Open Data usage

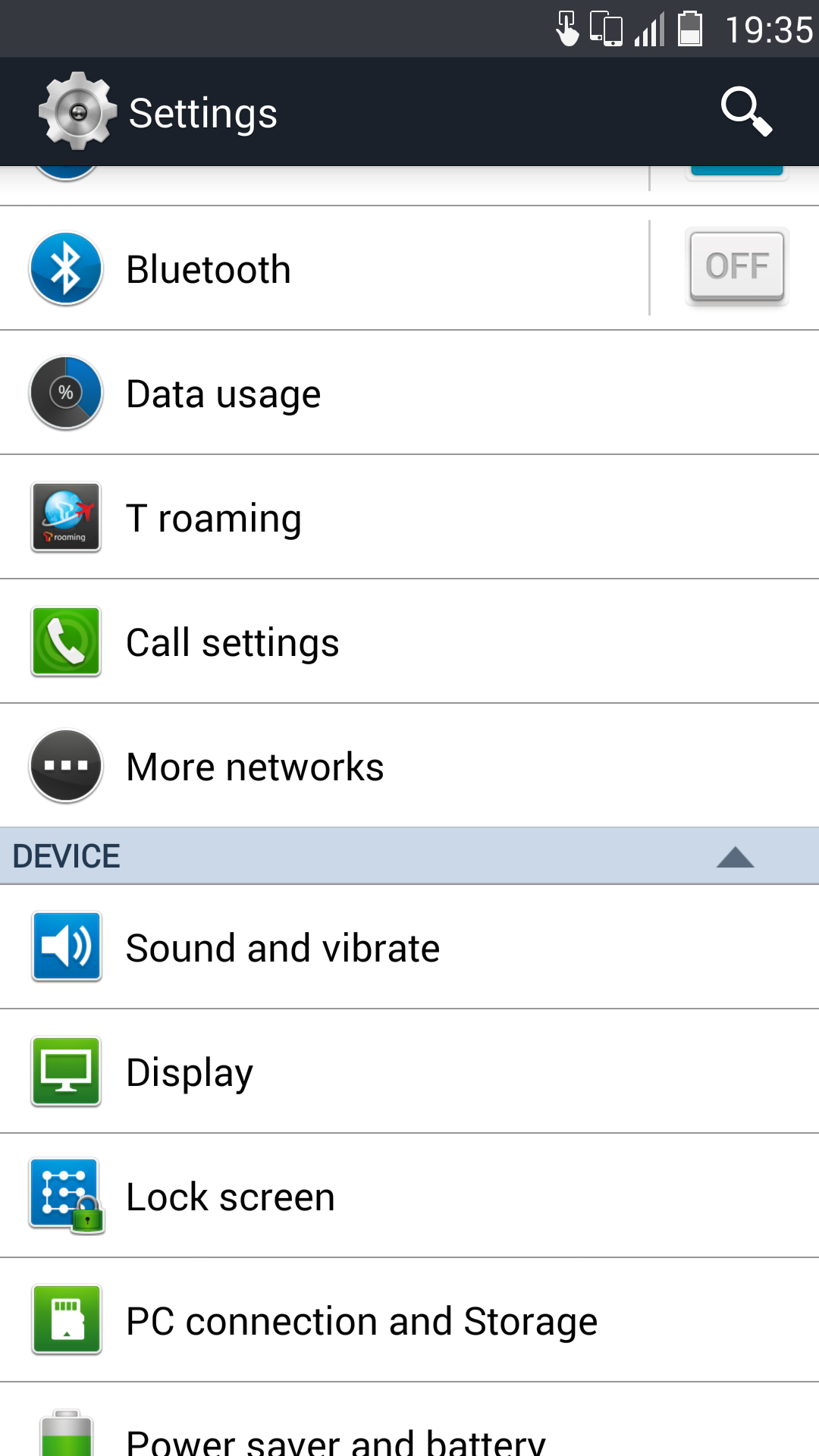[x=409, y=393]
